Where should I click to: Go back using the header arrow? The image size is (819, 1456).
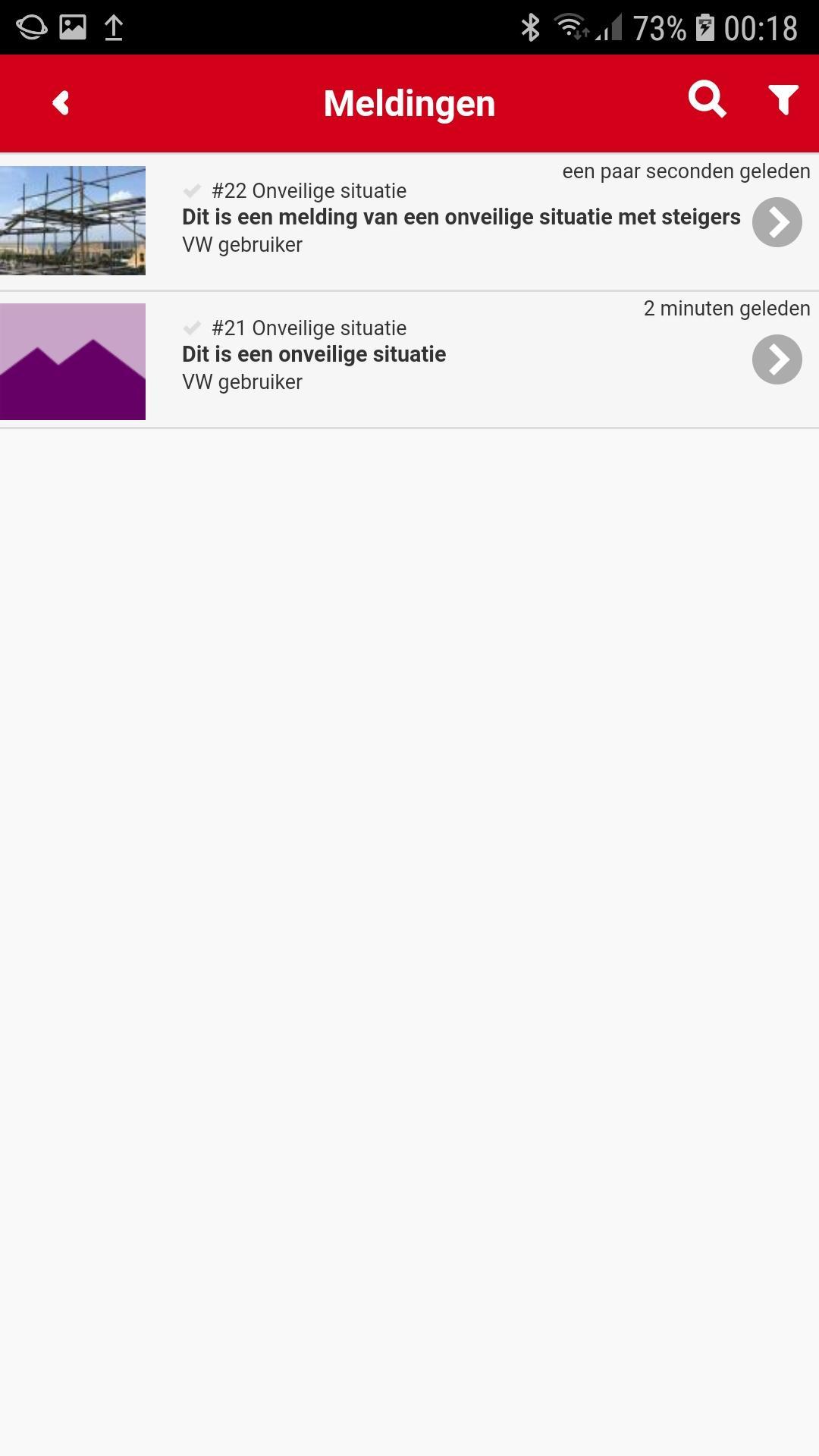pyautogui.click(x=61, y=103)
